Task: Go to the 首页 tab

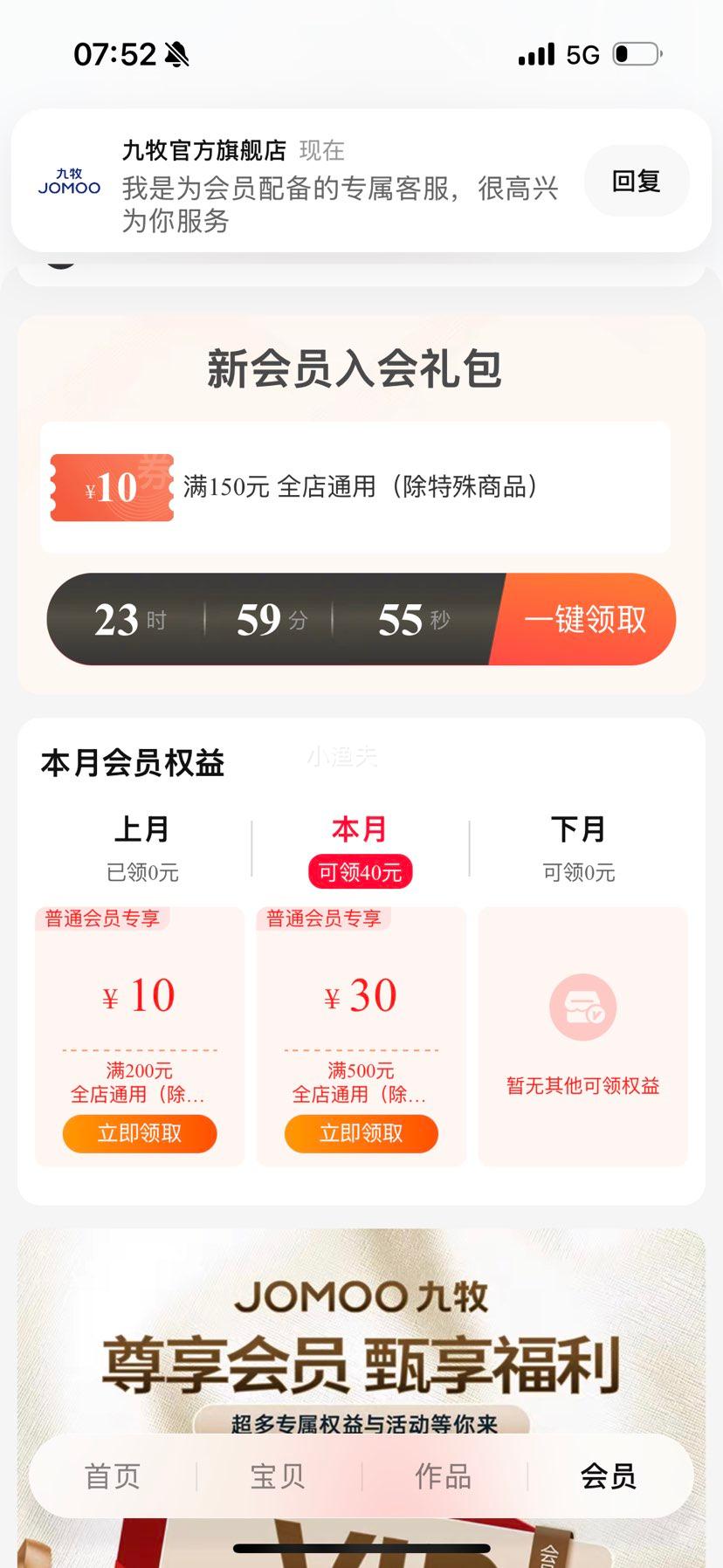Action: pos(112,1476)
